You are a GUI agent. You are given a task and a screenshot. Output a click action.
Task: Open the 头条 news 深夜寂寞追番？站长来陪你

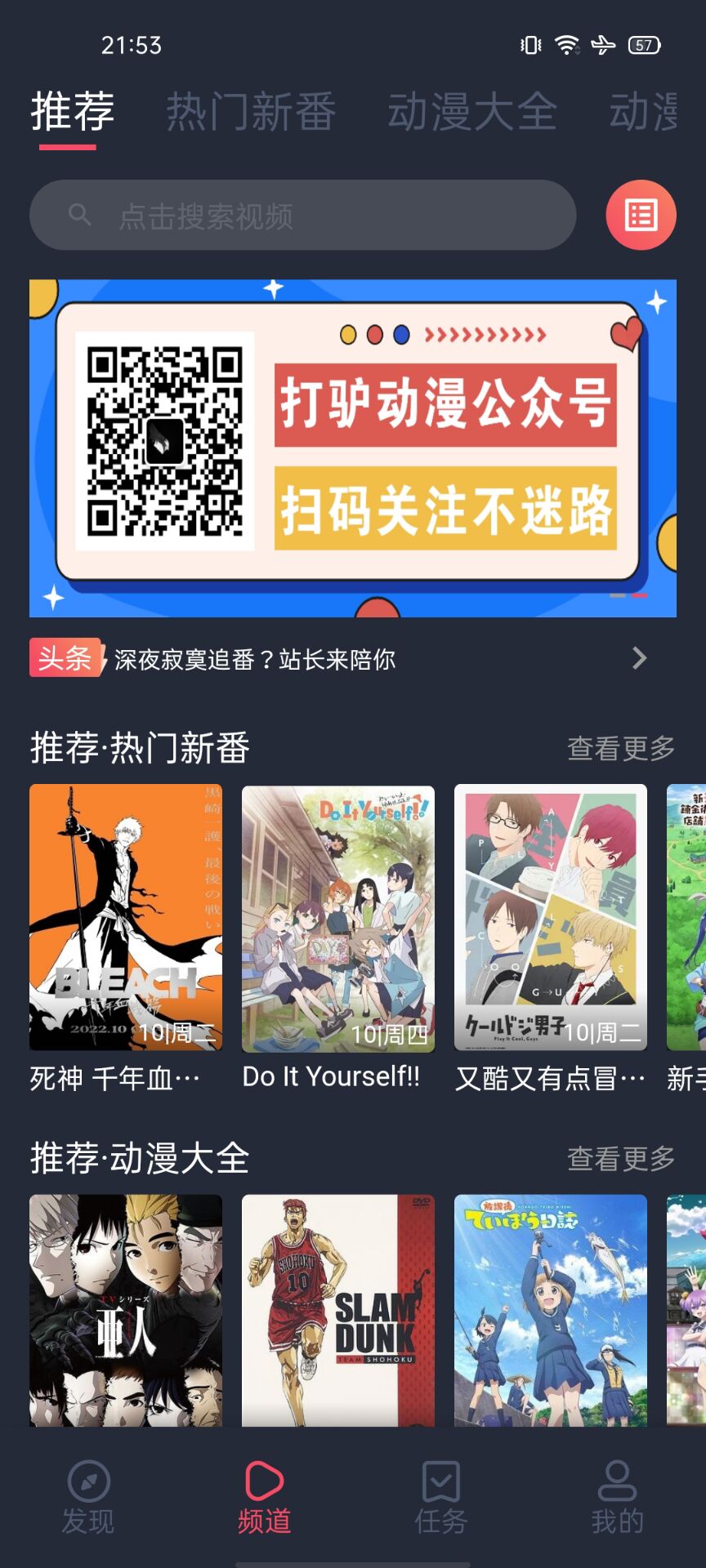click(x=253, y=659)
